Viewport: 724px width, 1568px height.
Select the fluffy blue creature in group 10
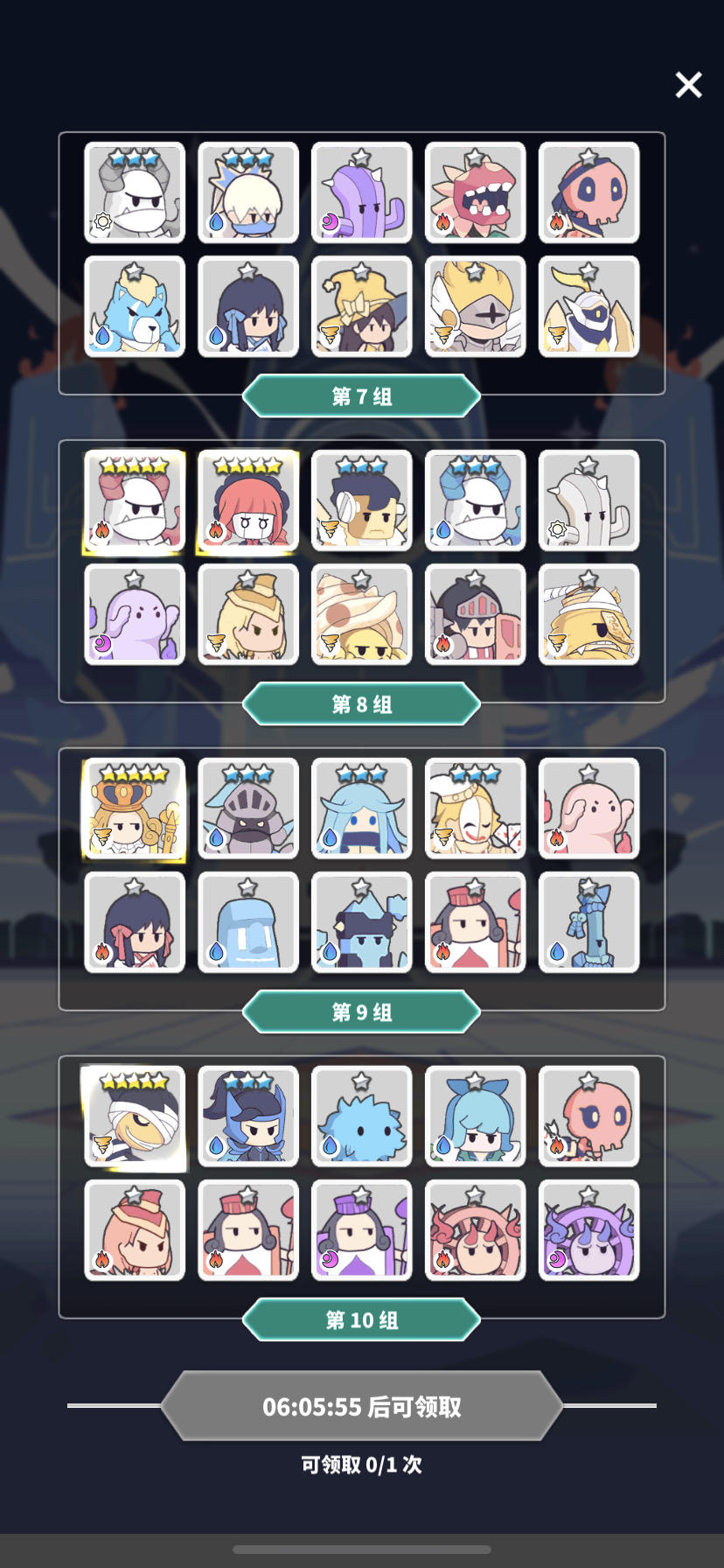pyautogui.click(x=361, y=1116)
